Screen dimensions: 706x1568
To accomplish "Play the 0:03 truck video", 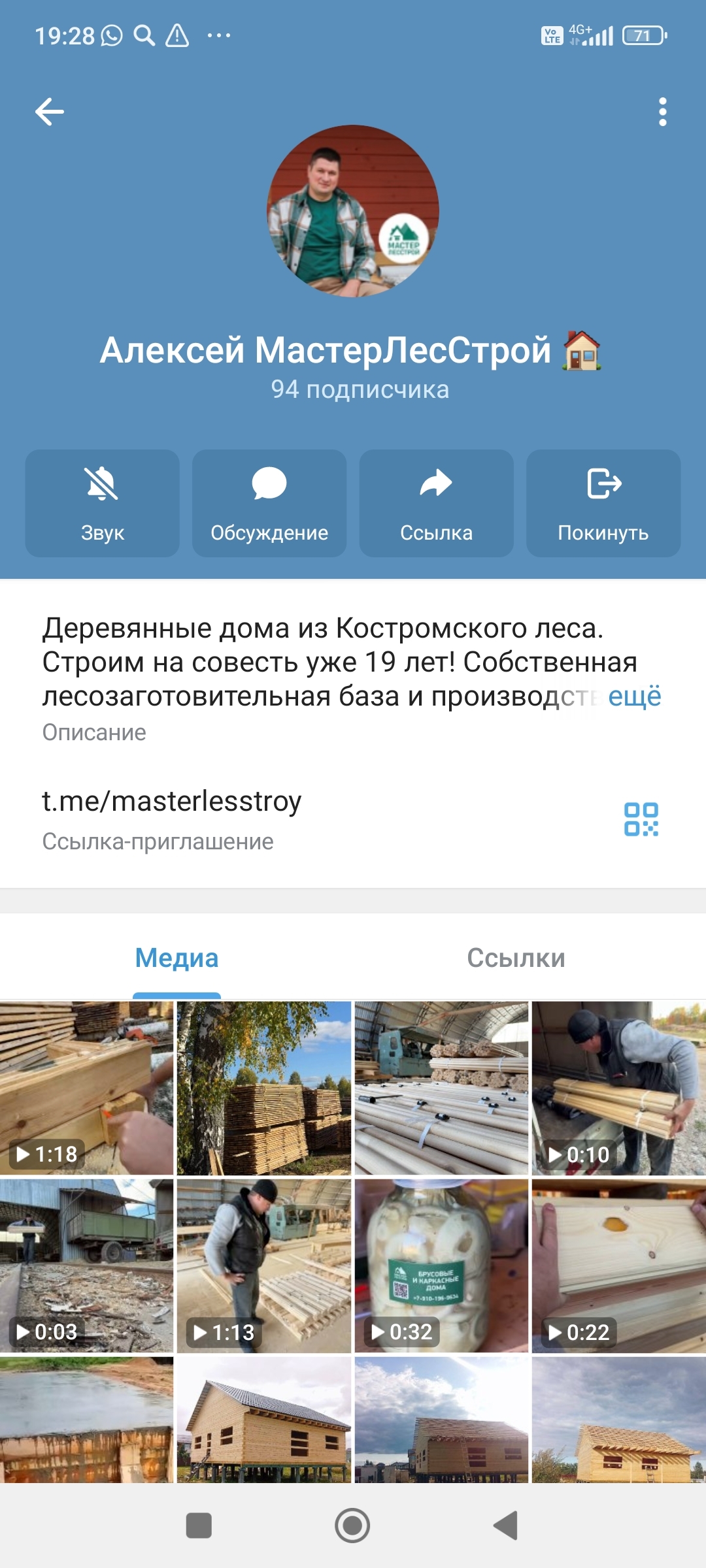I will (86, 1266).
